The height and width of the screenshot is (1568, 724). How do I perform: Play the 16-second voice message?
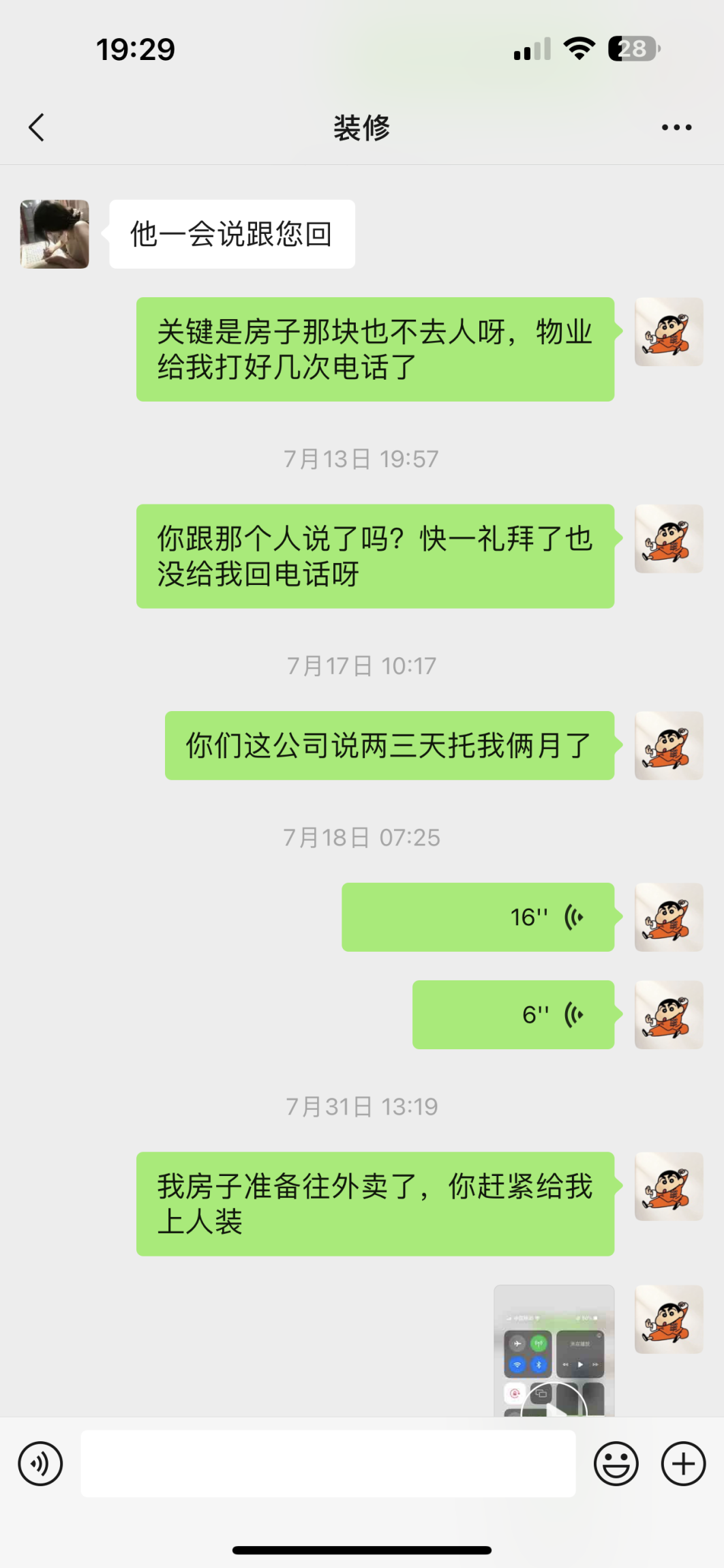pyautogui.click(x=477, y=917)
